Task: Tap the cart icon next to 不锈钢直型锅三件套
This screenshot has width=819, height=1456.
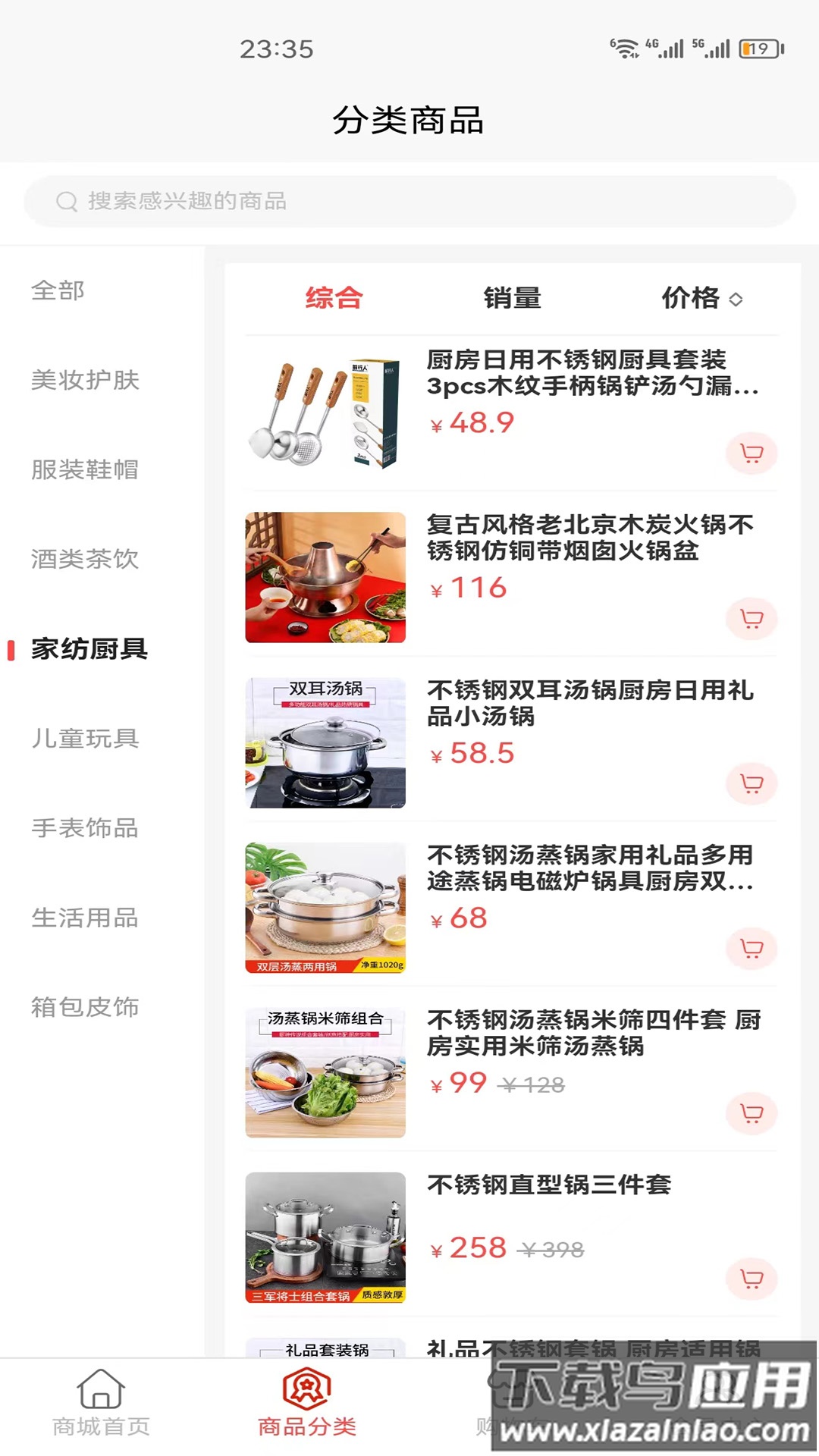Action: 752,1279
